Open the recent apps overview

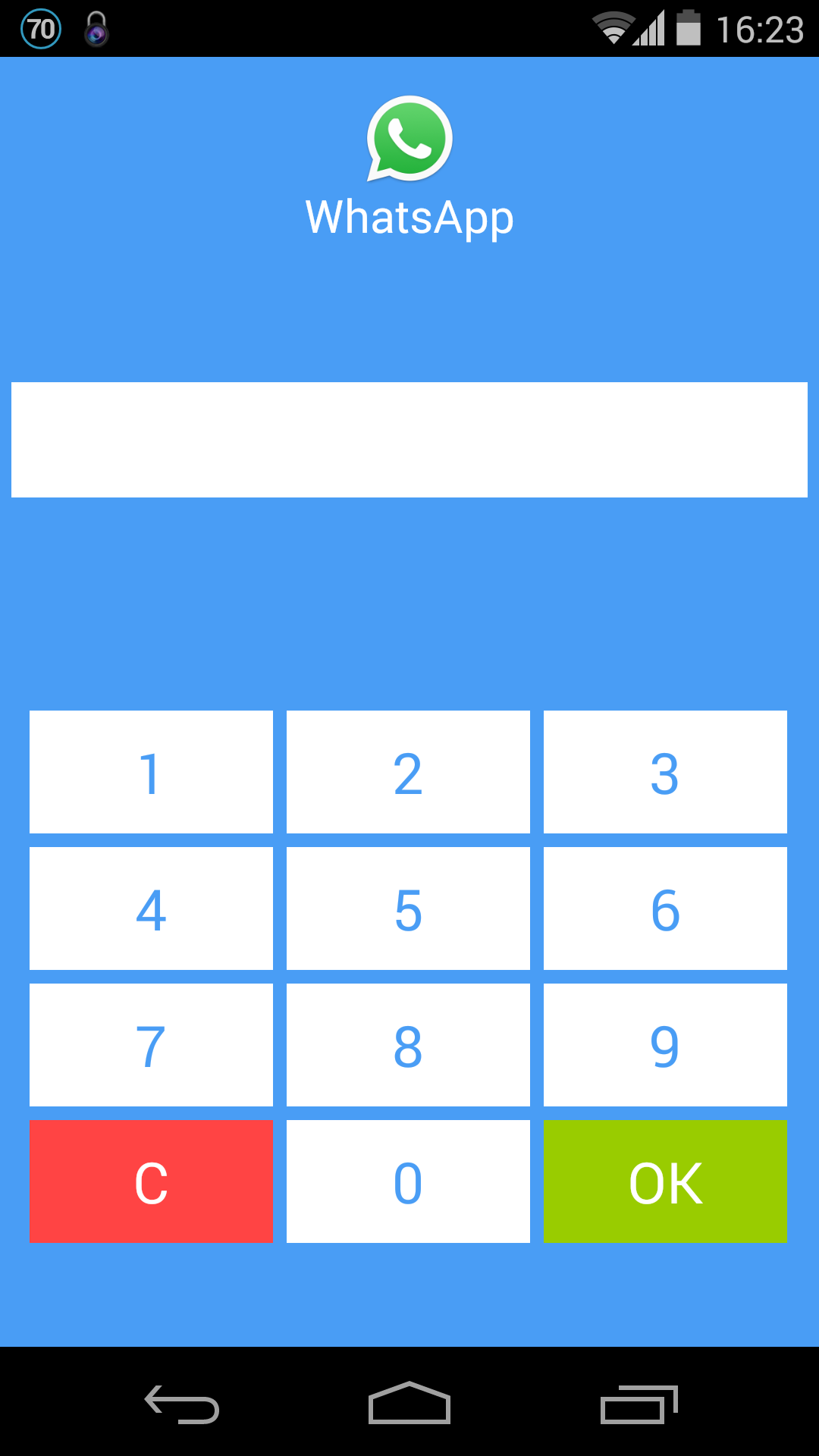point(639,1404)
